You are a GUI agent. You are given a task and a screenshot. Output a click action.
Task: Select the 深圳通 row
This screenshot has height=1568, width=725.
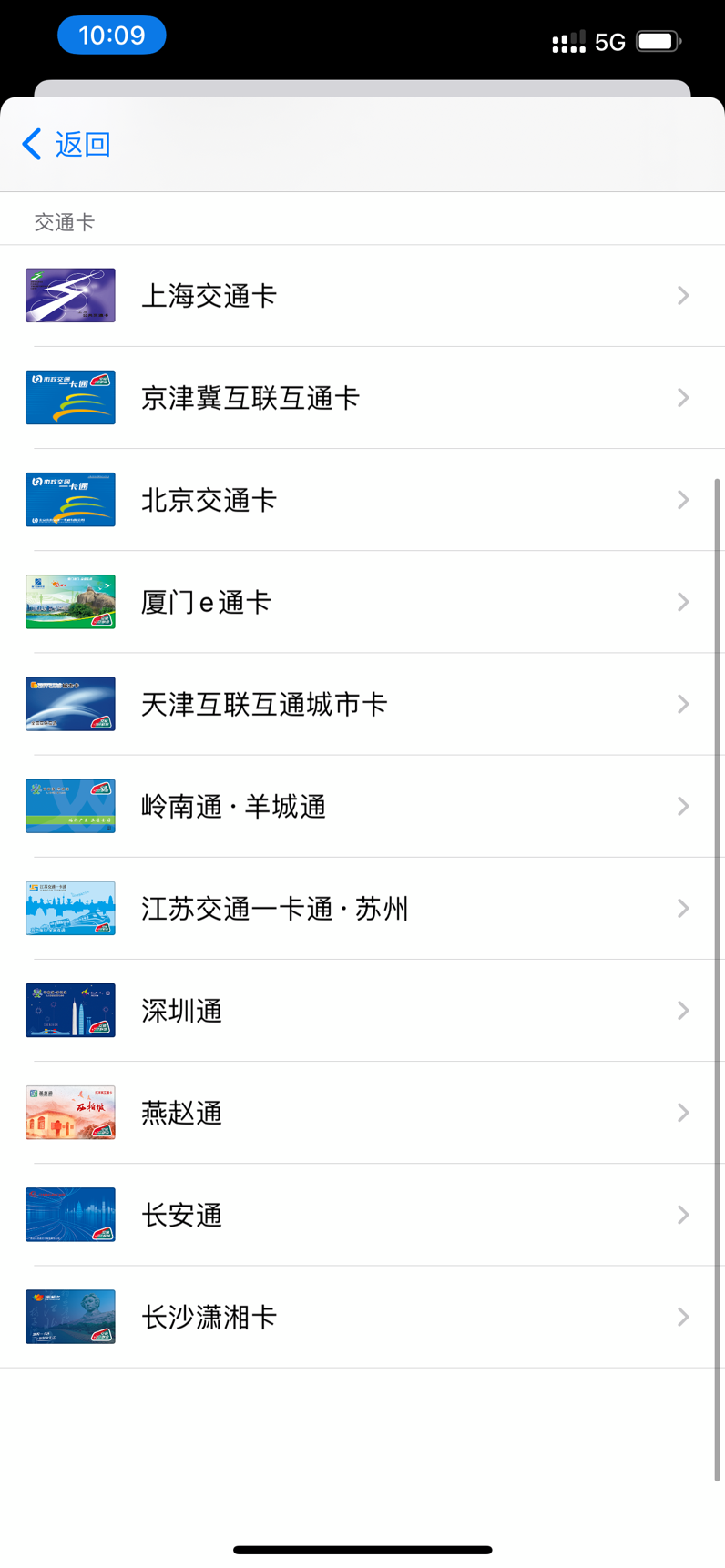pos(364,1010)
